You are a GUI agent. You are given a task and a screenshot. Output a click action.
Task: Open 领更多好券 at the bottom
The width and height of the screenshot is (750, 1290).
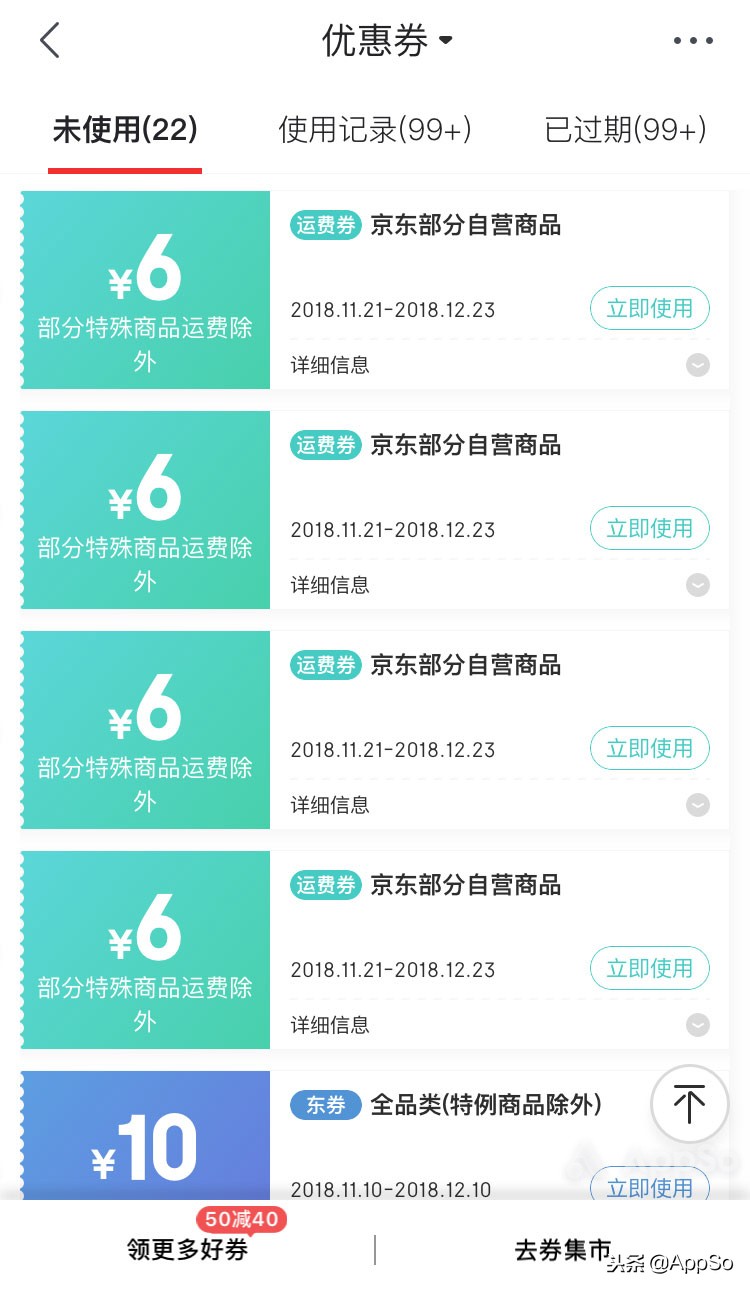click(x=186, y=1249)
